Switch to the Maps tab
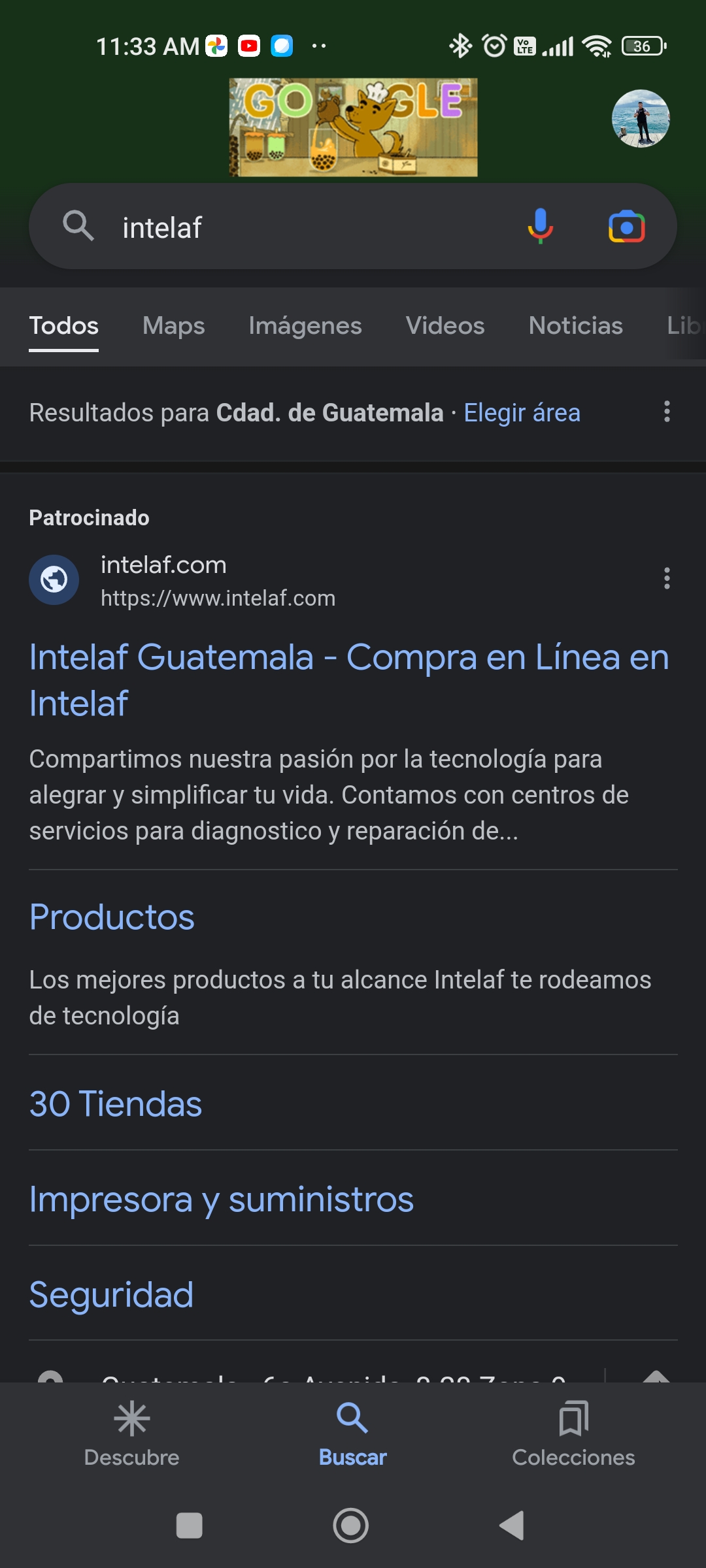Screen dimensions: 706x1568 coord(173,325)
